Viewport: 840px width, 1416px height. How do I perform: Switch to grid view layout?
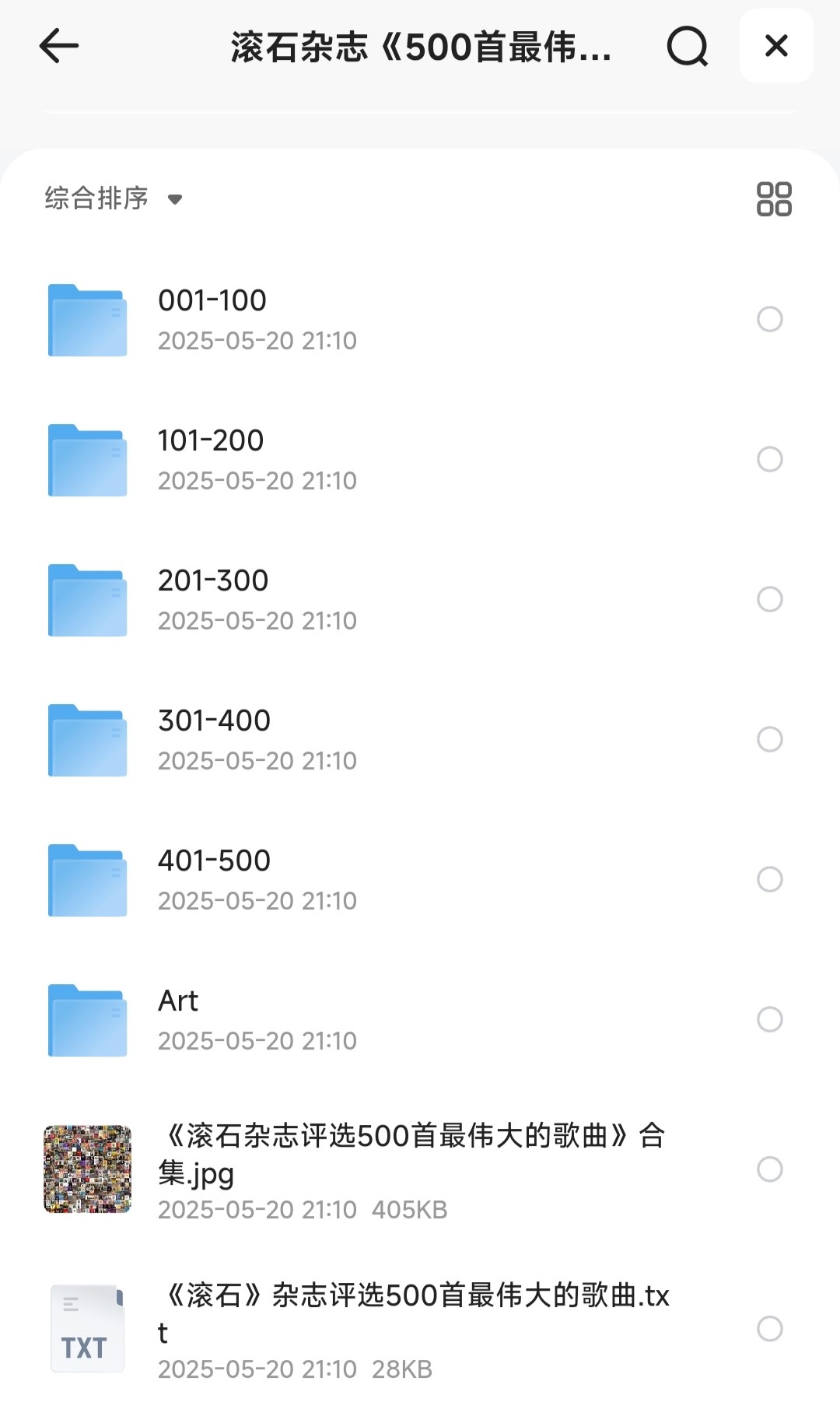click(774, 199)
